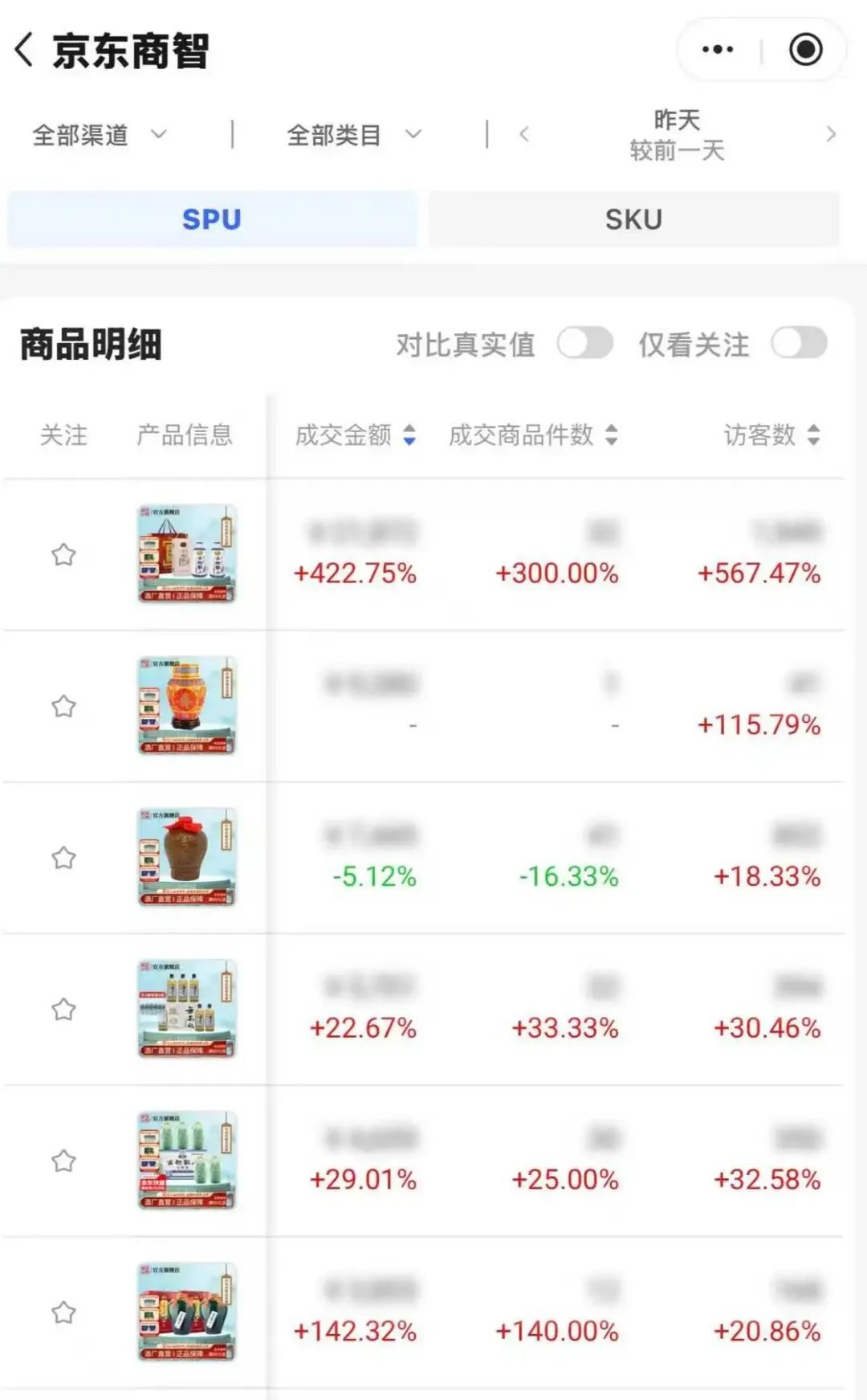This screenshot has height=1400, width=867.
Task: Star the product with +422.75% 成交金额
Action: (x=63, y=554)
